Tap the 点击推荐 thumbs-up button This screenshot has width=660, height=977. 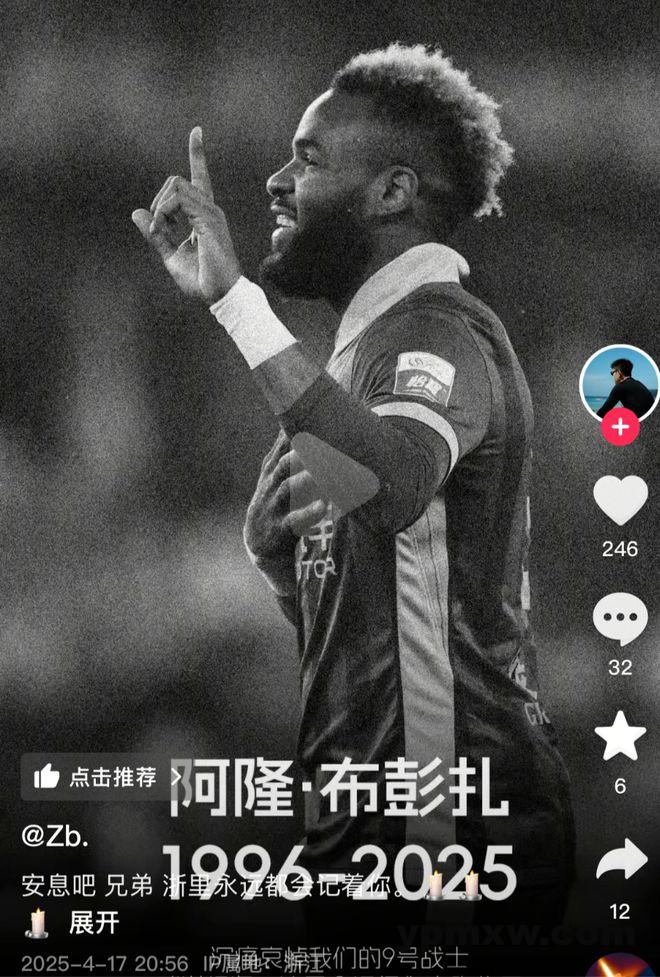[95, 777]
